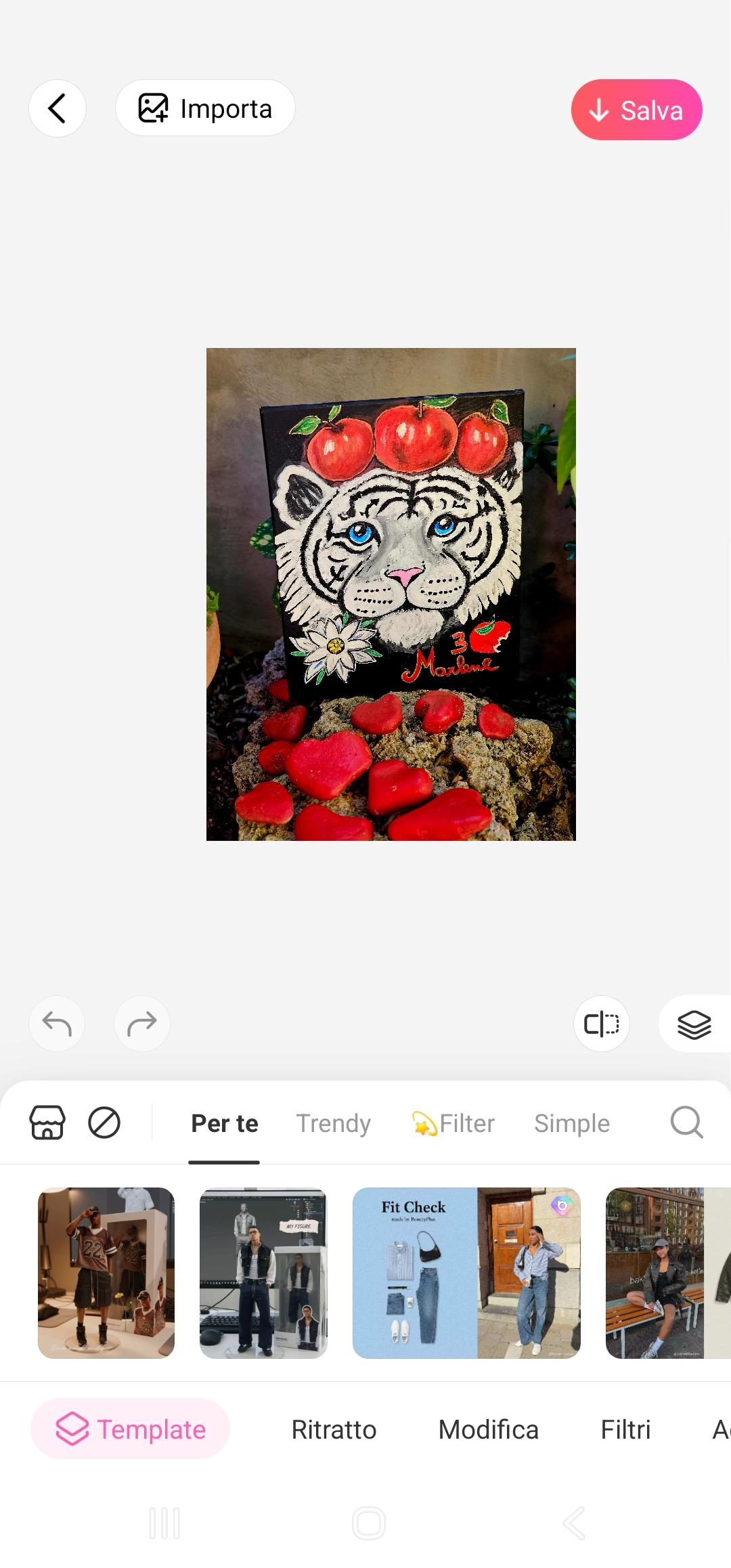The height and width of the screenshot is (1568, 731).
Task: Open the Filtri tool
Action: (x=625, y=1430)
